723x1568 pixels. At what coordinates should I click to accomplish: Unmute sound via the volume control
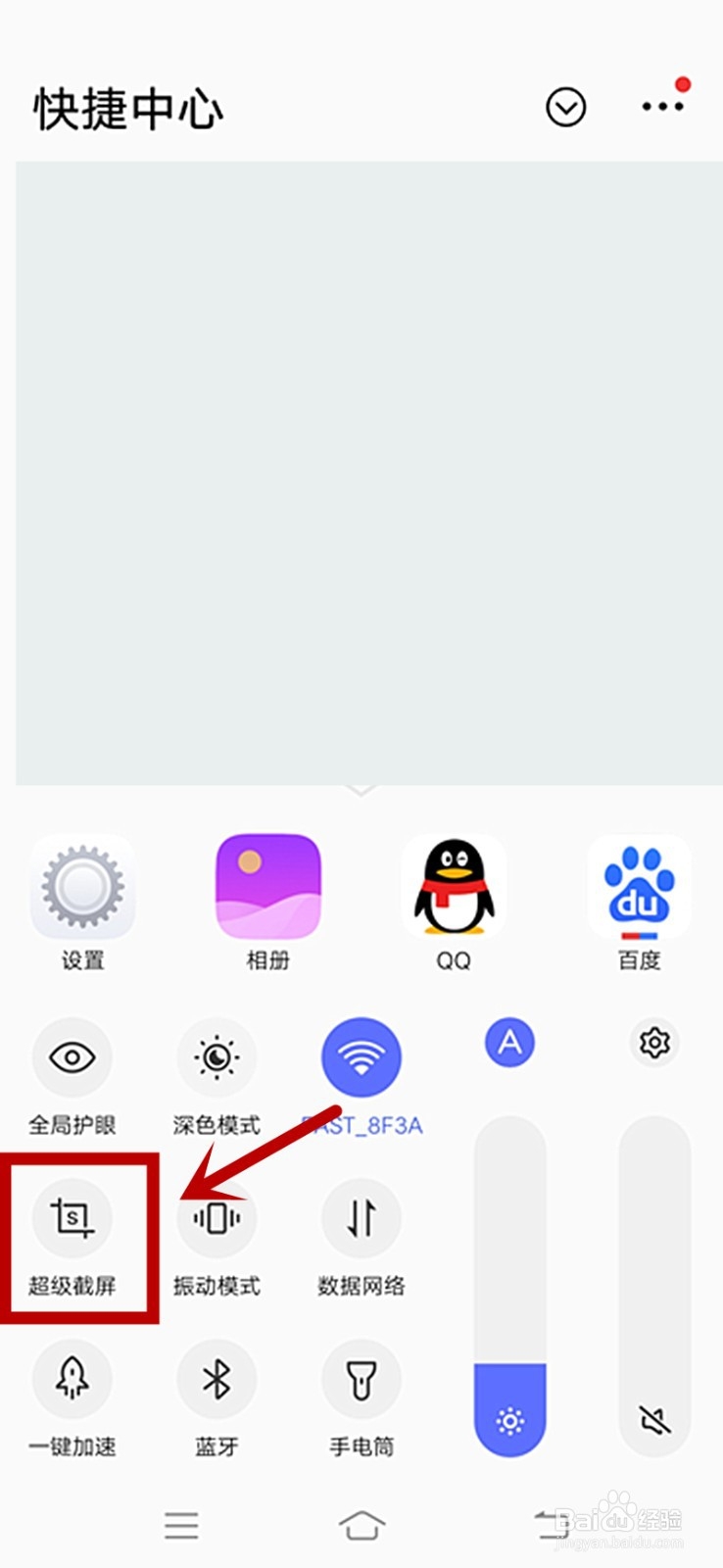point(652,1416)
